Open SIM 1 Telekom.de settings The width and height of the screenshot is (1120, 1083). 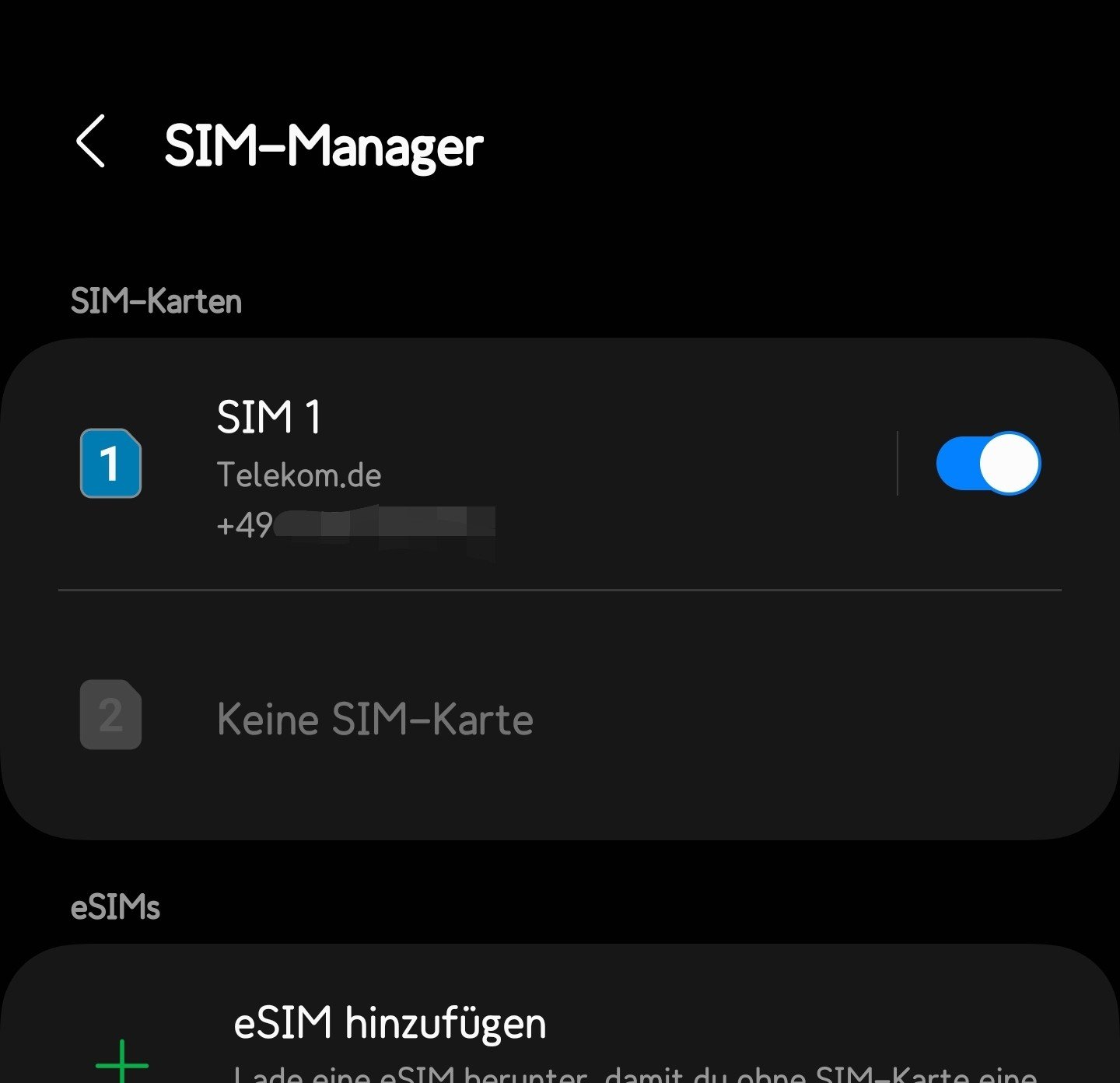467,464
